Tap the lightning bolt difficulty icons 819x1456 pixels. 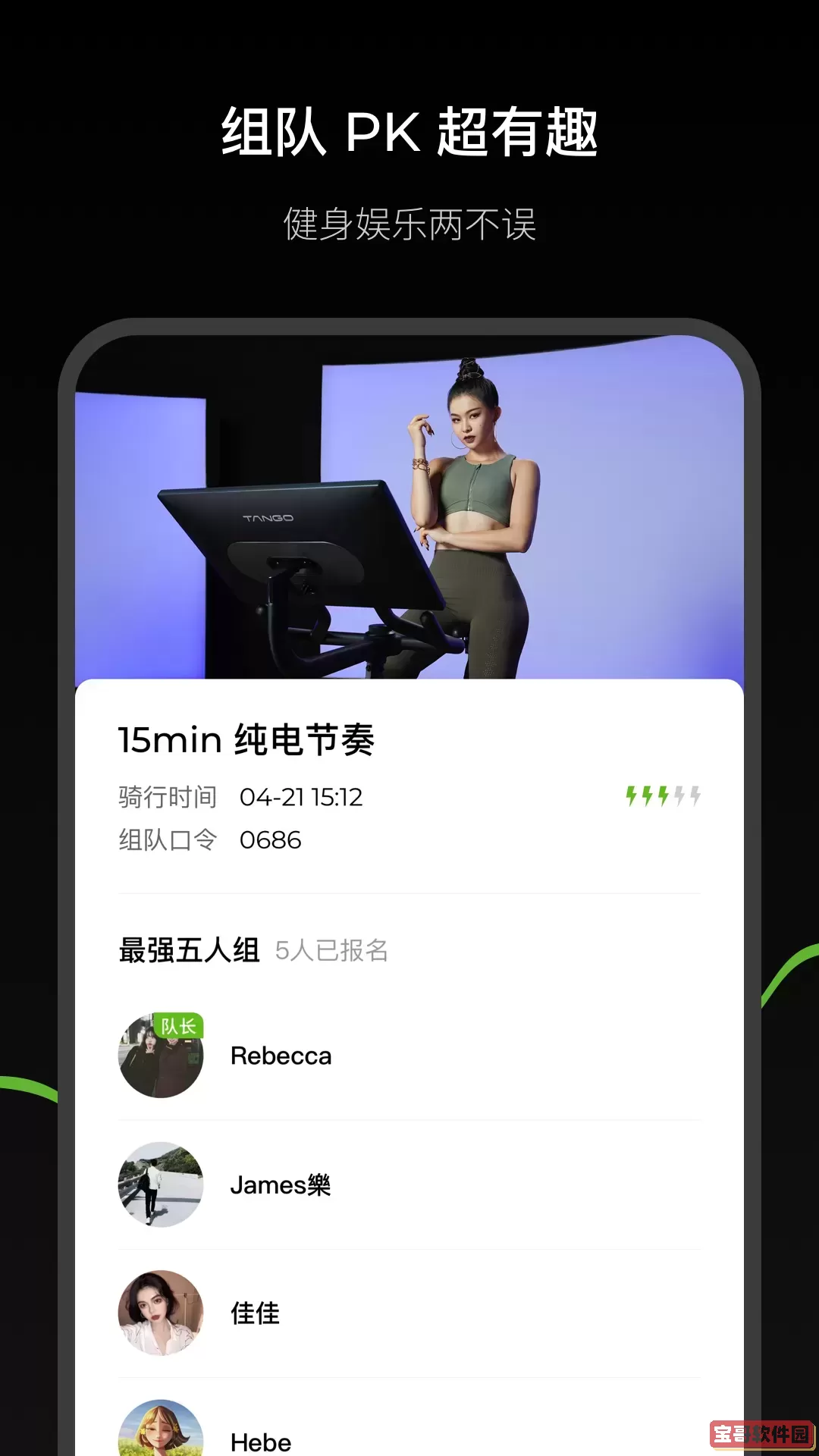[x=663, y=796]
